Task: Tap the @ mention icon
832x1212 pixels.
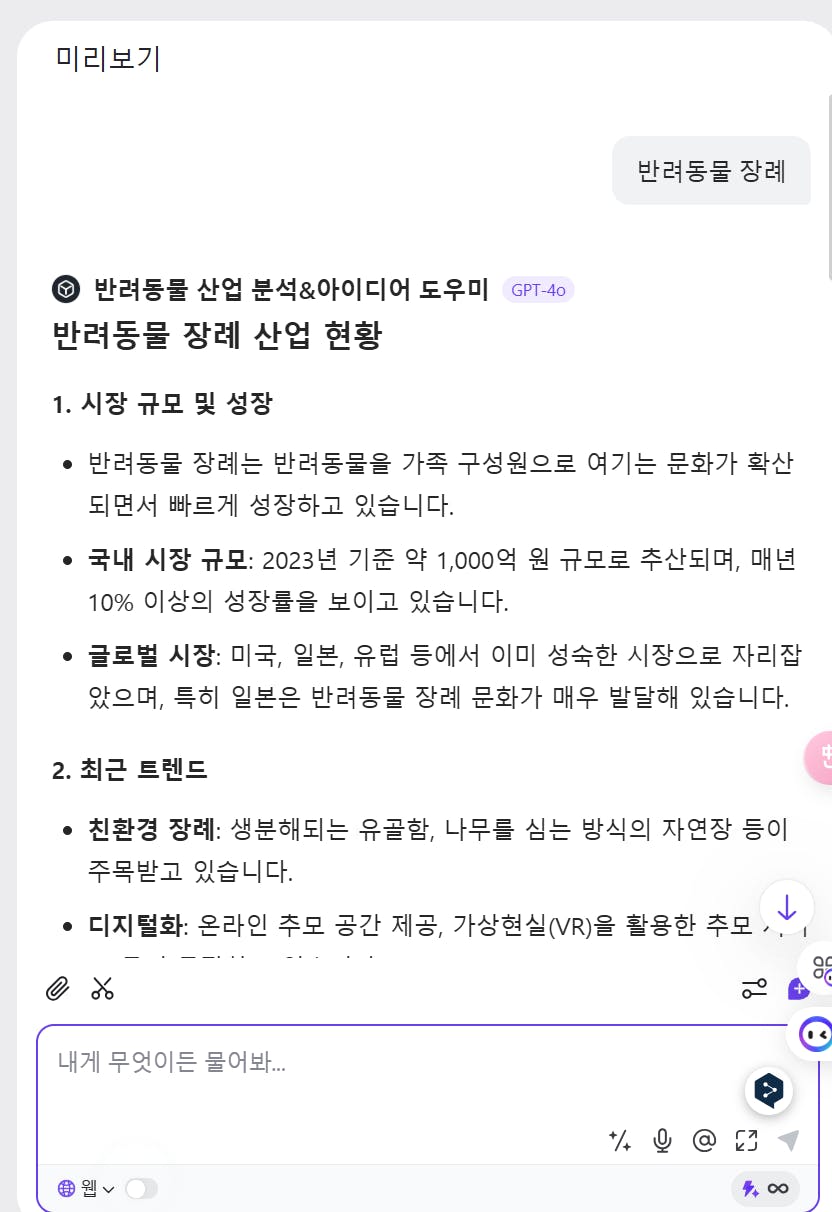Action: tap(704, 1141)
